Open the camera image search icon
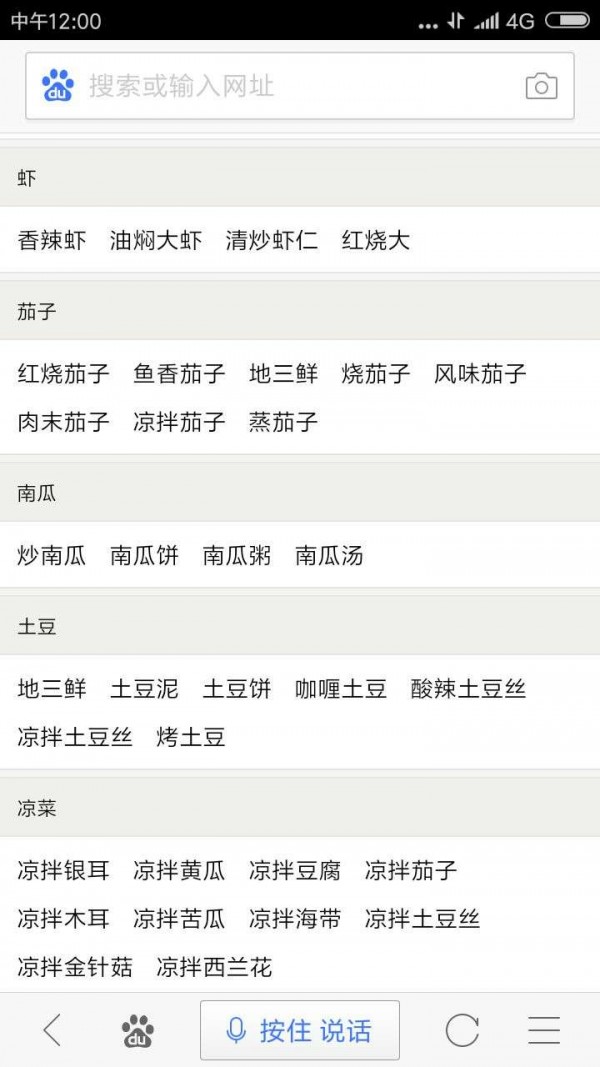600x1067 pixels. [541, 86]
